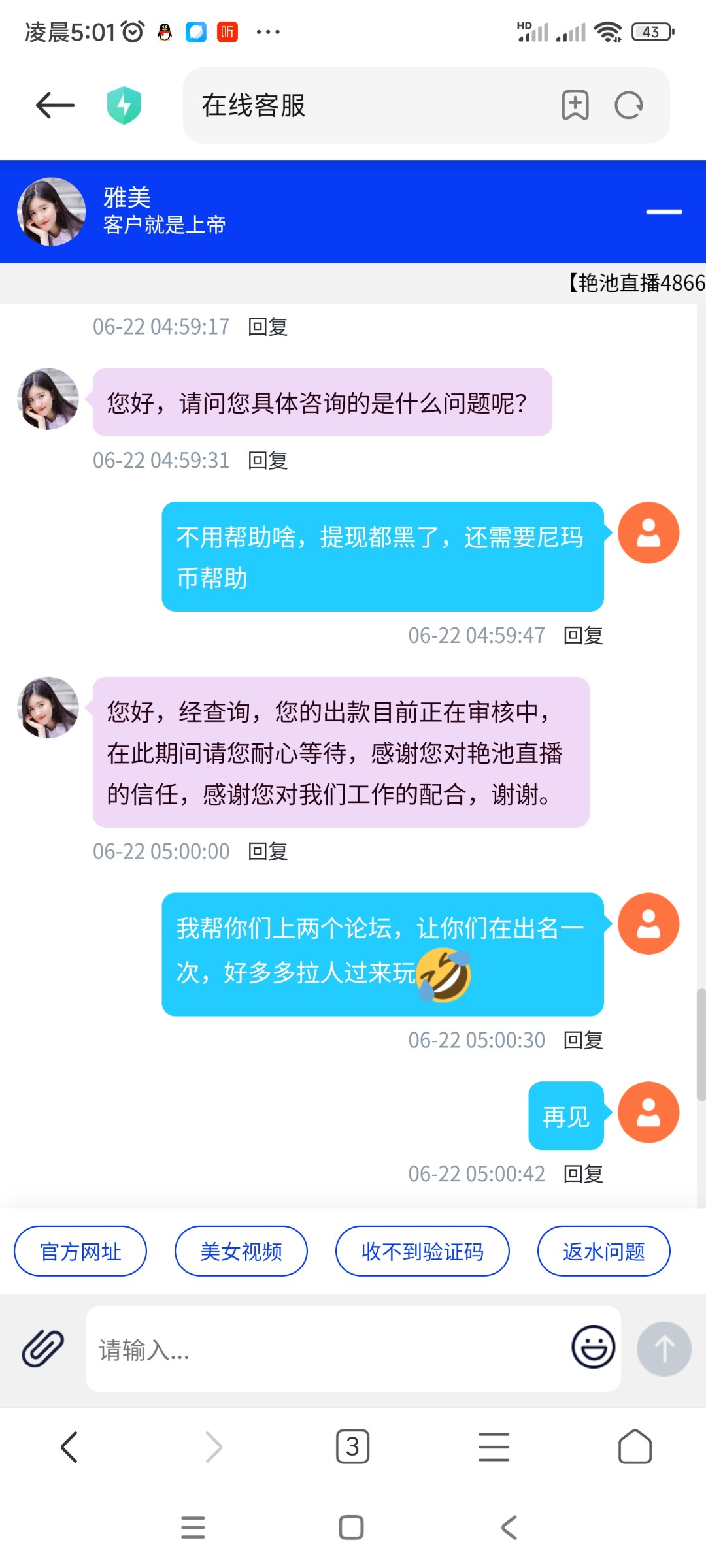Viewport: 706px width, 1568px height.
Task: Tap 回复 under the 05:00:00 message
Action: click(x=267, y=851)
